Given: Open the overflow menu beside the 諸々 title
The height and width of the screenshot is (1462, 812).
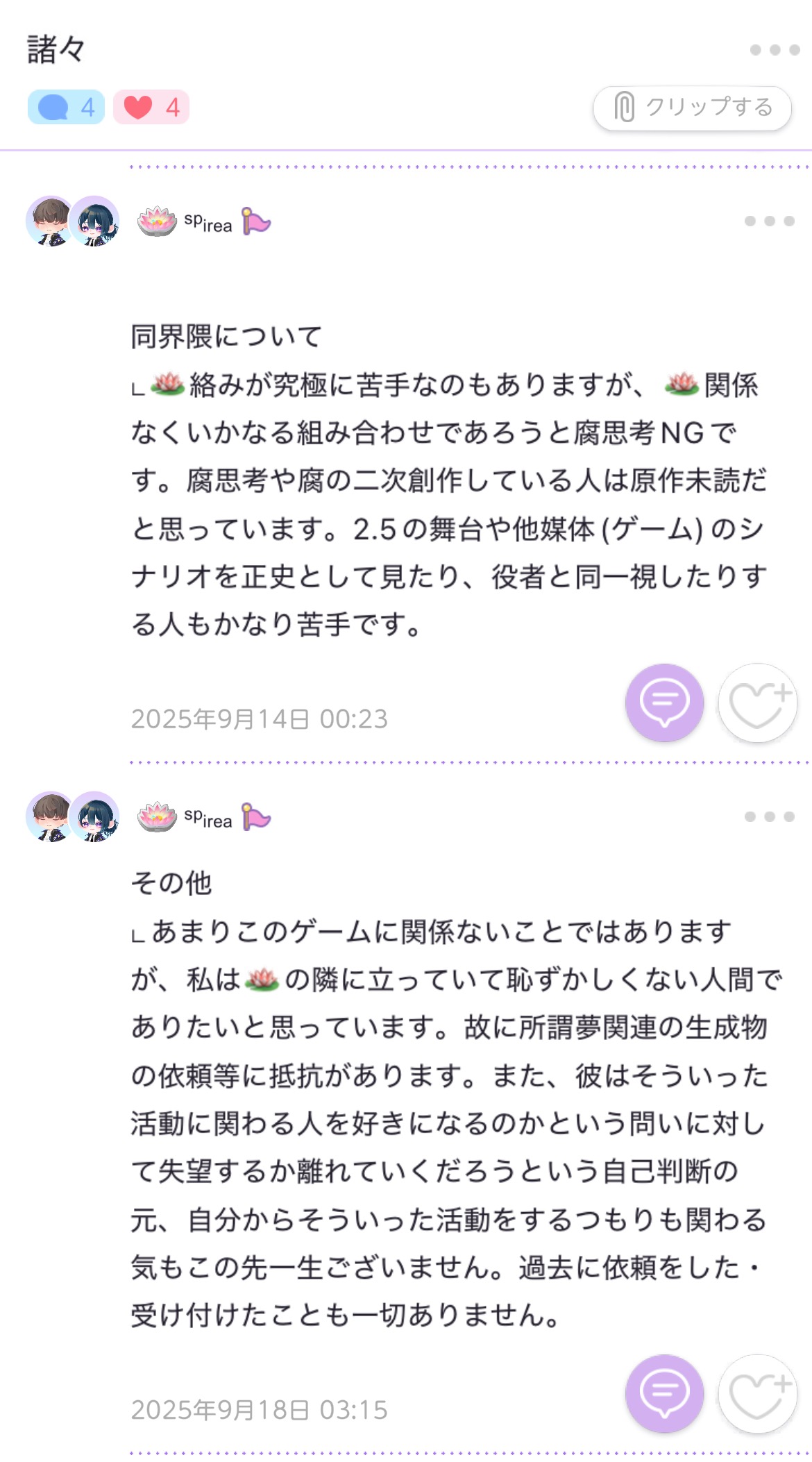Looking at the screenshot, I should coord(775,50).
